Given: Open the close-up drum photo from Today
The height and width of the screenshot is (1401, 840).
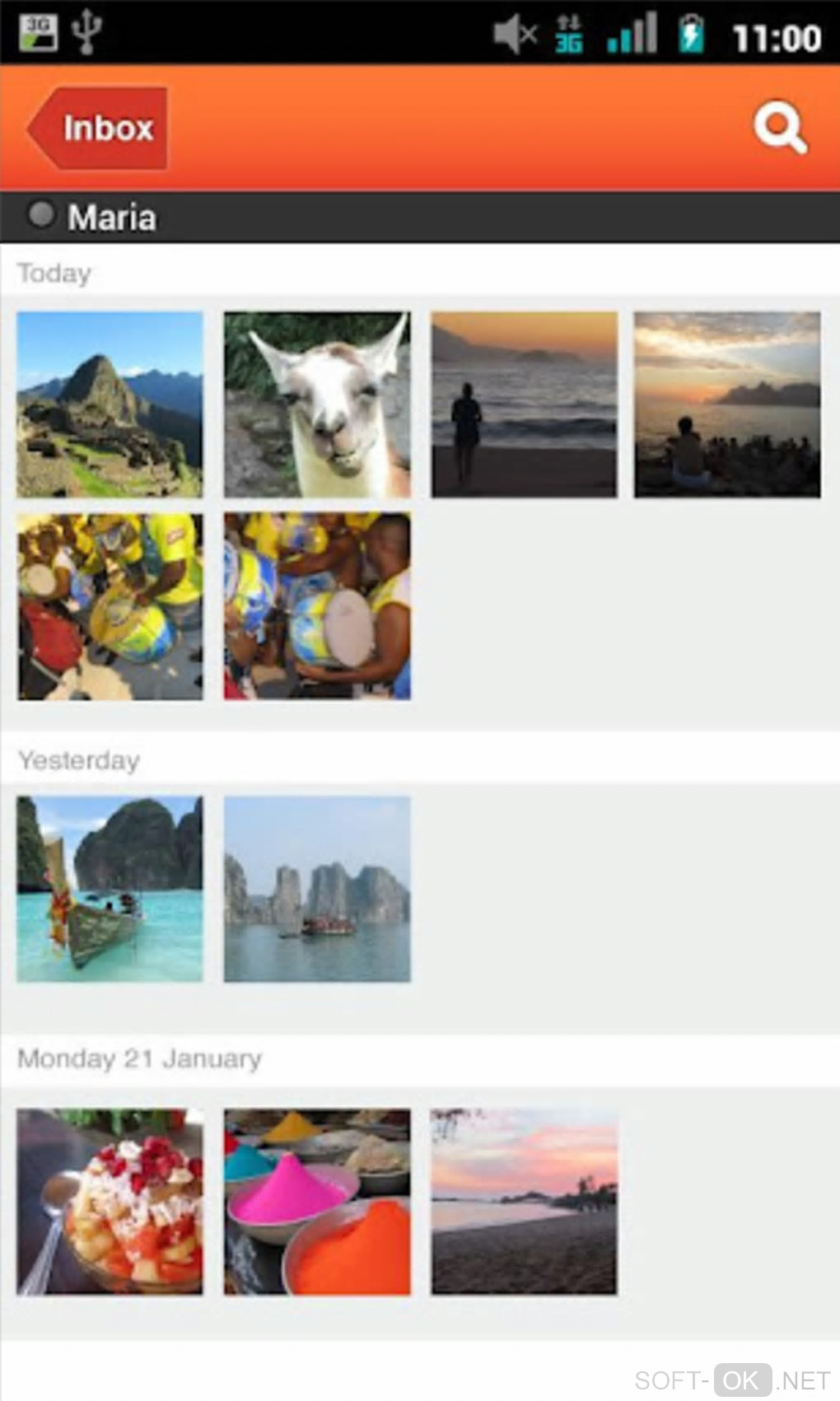Looking at the screenshot, I should (x=317, y=607).
